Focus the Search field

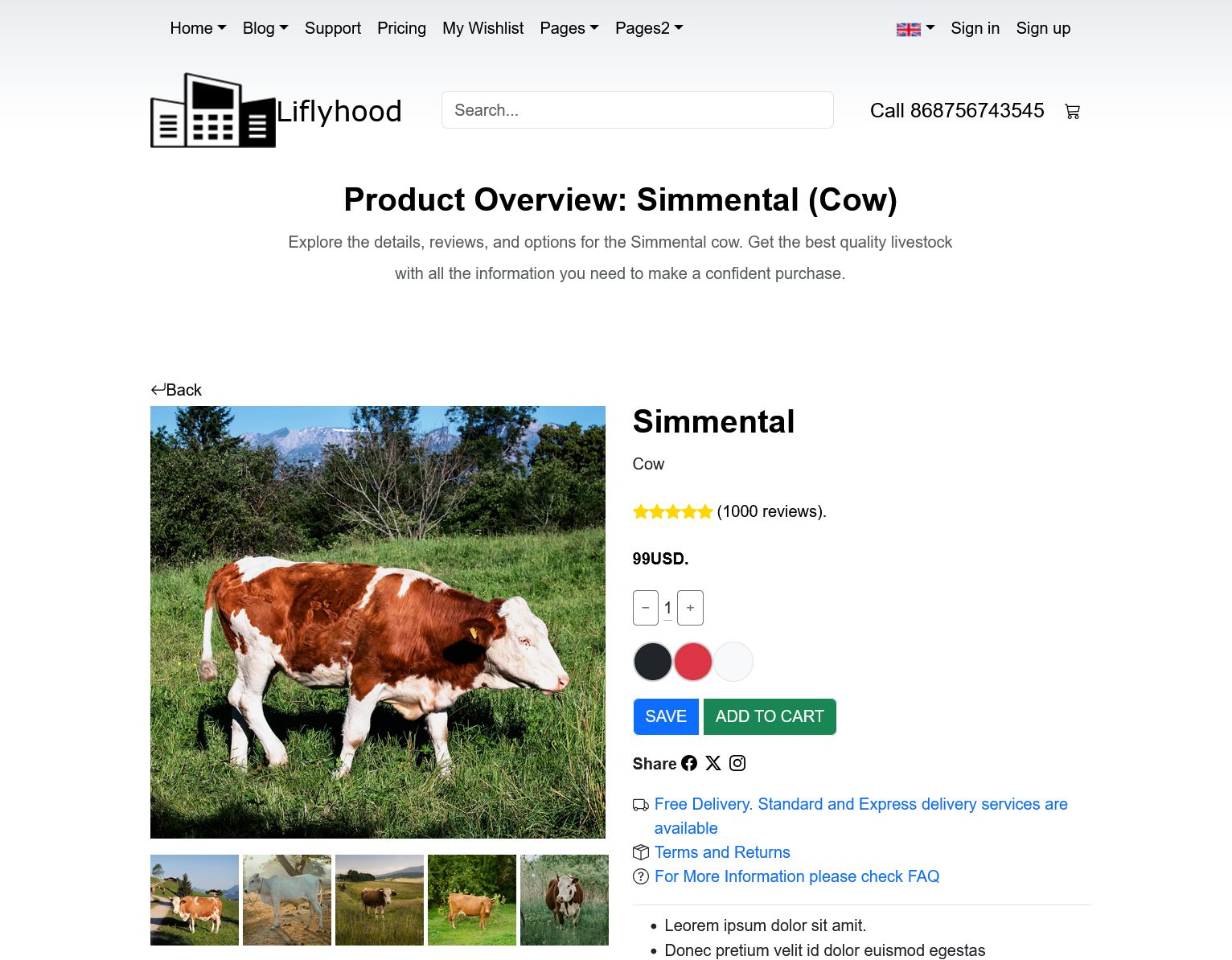point(637,110)
